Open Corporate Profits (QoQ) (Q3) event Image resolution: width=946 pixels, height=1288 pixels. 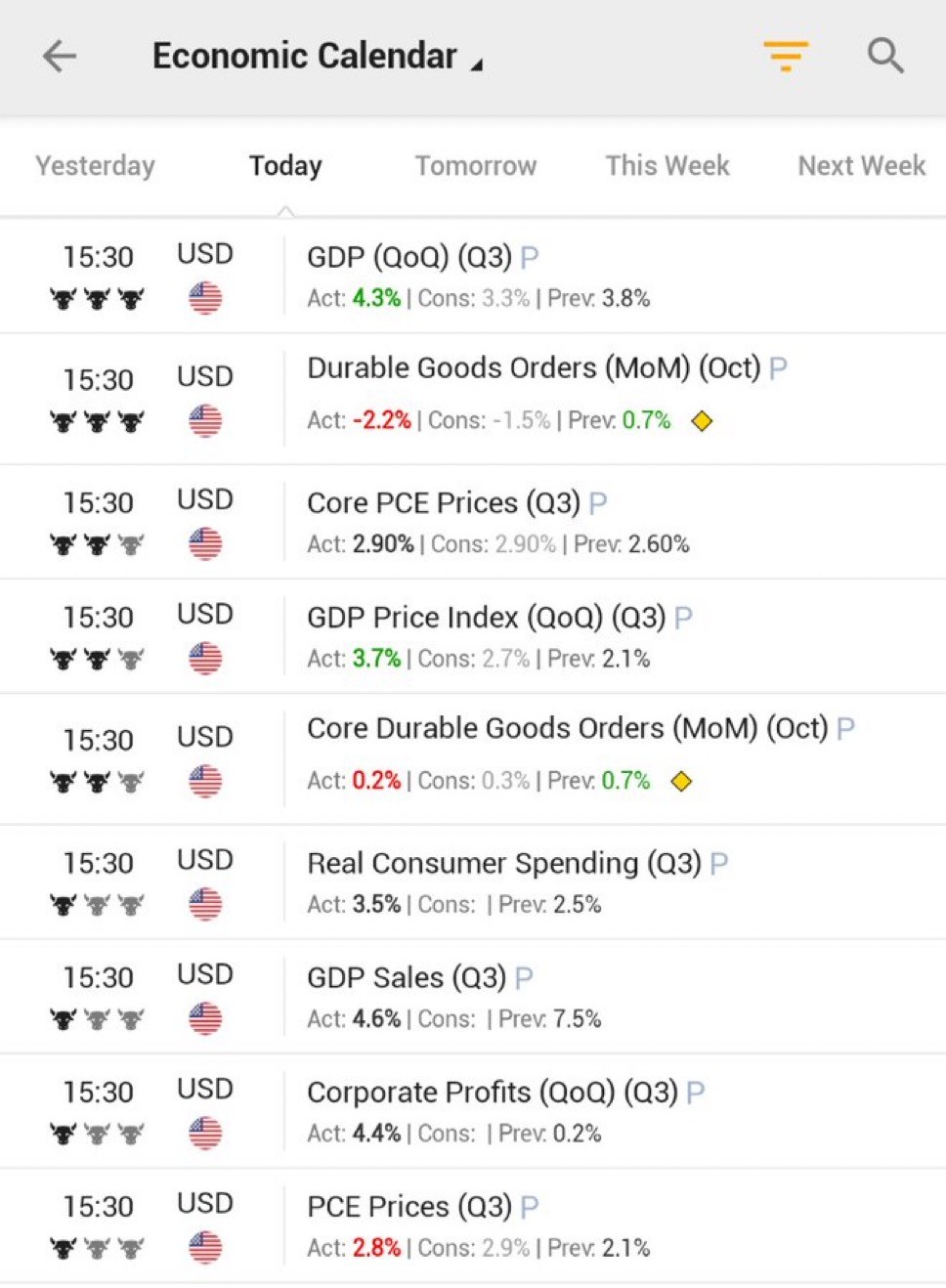click(492, 1093)
